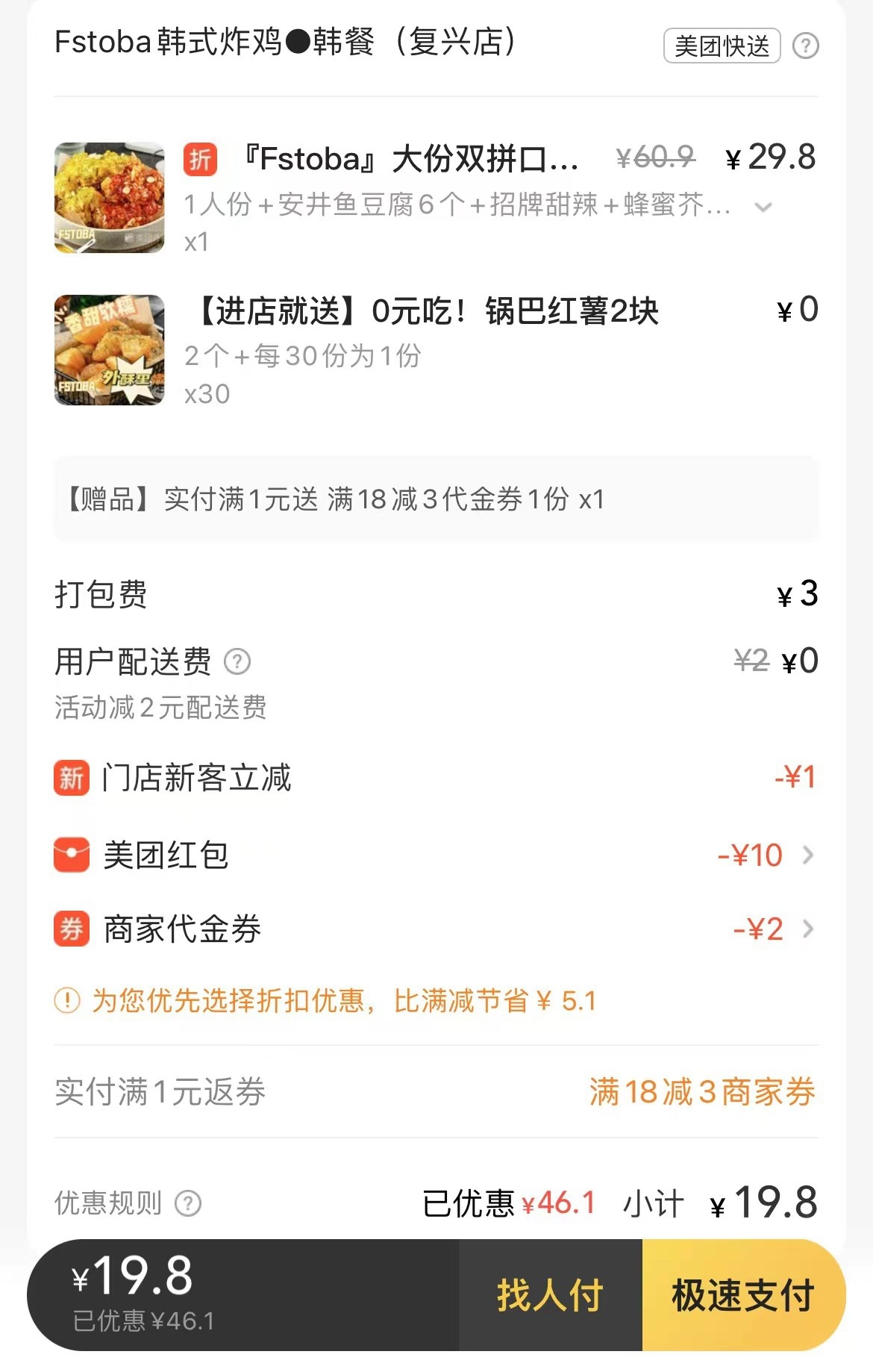Image resolution: width=873 pixels, height=1372 pixels.
Task: Pay now with 极速支付
Action: 743,1295
